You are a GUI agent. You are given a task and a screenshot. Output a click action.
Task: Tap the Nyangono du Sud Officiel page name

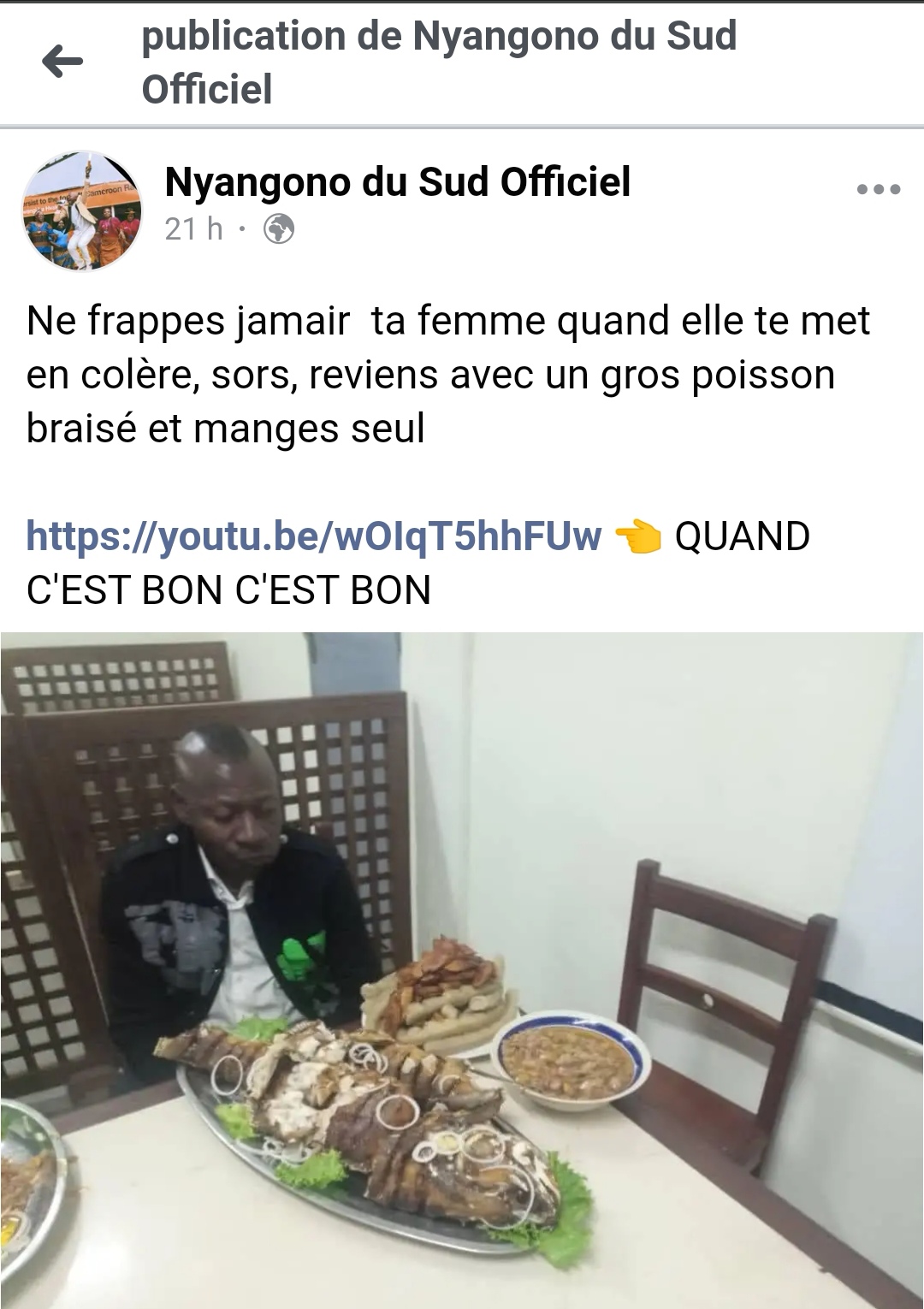(x=397, y=182)
